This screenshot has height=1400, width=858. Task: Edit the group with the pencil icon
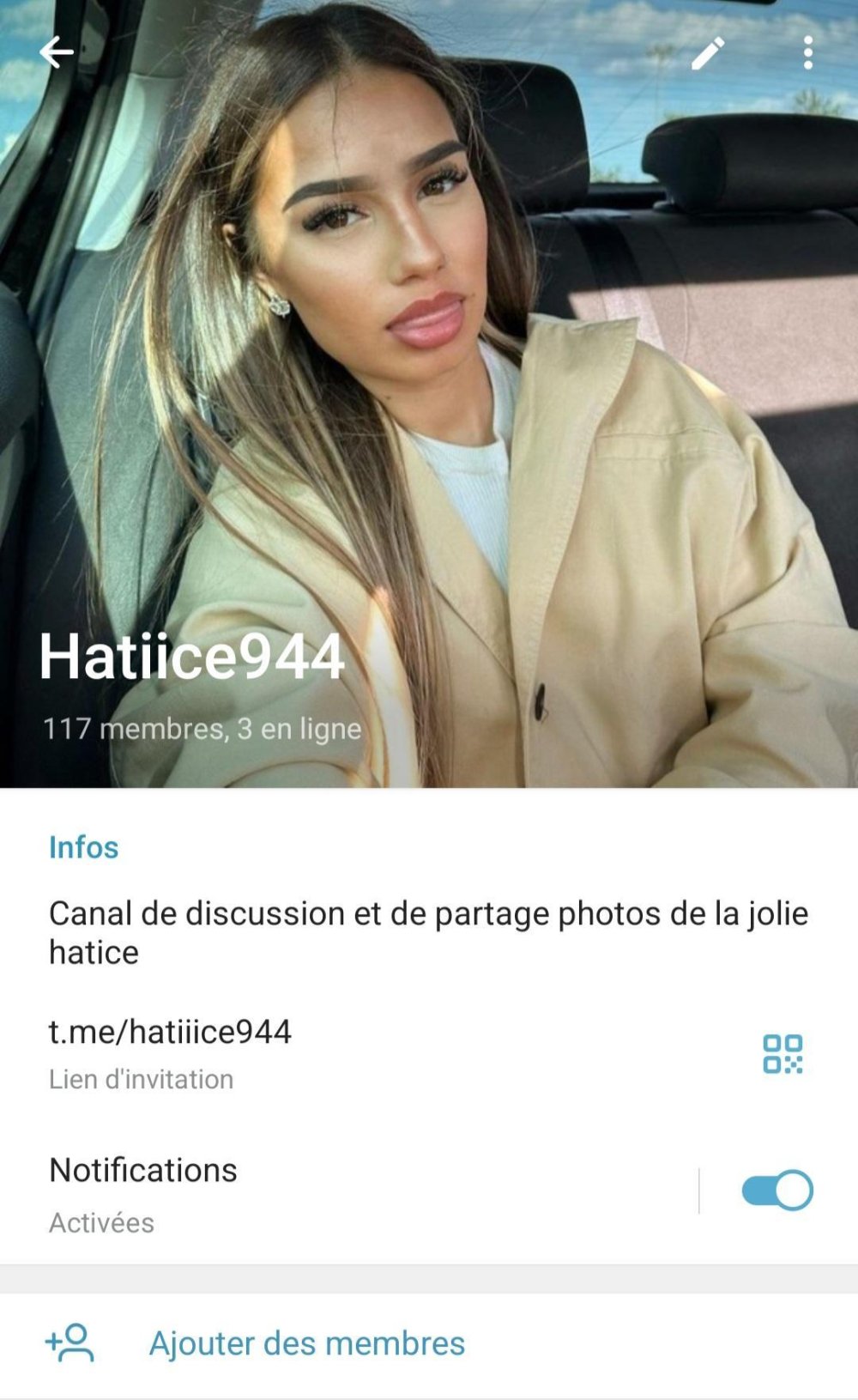tap(708, 53)
